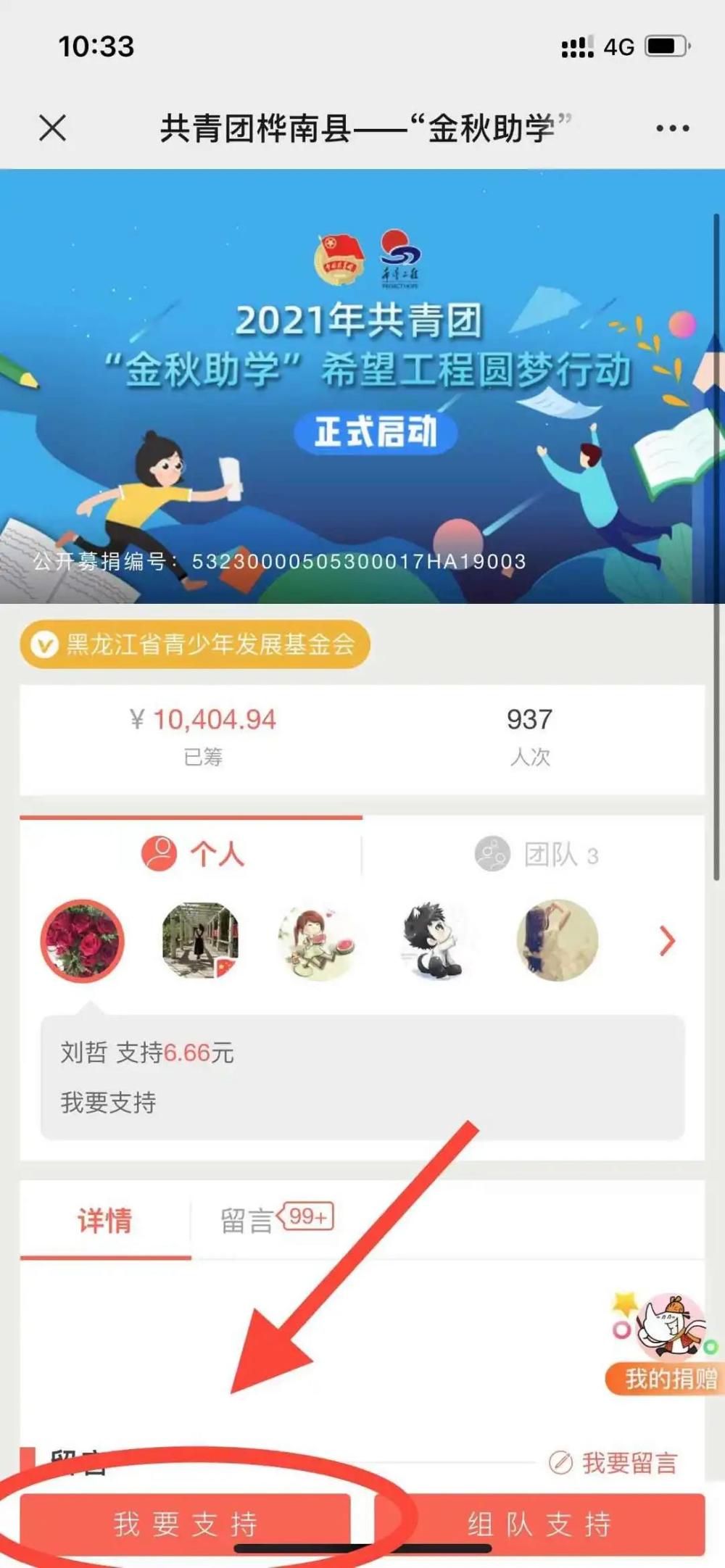Select the cartoon watermelon girl avatar
725x1568 pixels.
[x=317, y=941]
